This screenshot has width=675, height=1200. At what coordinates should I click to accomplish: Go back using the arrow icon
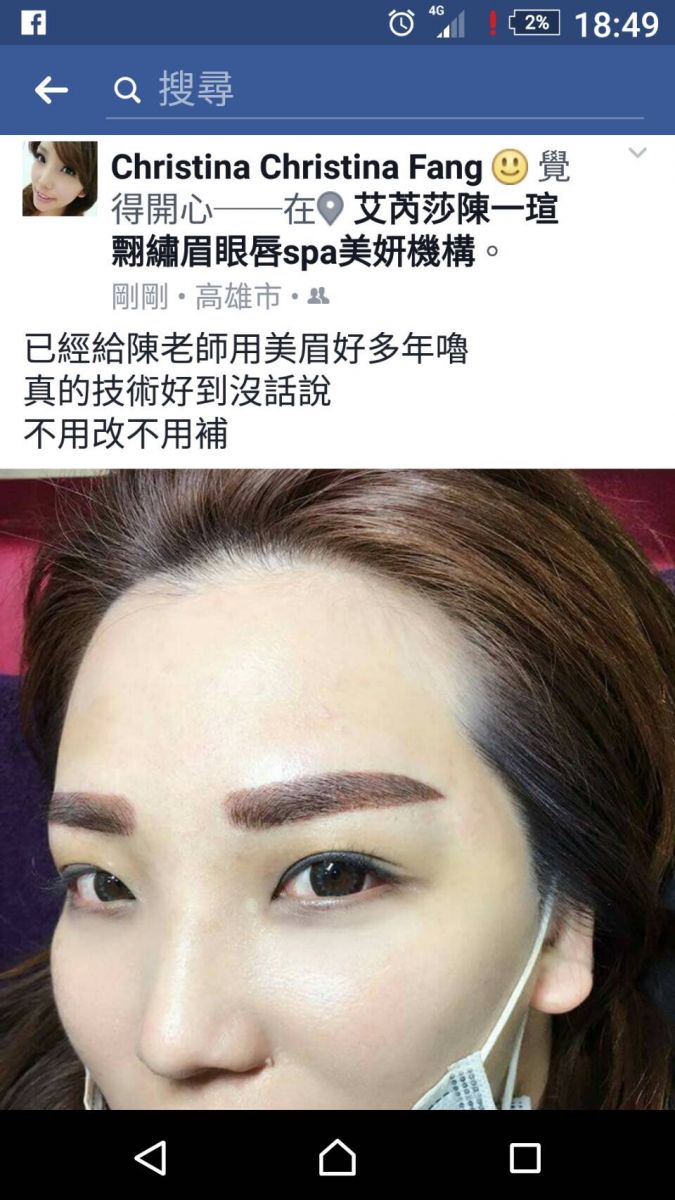pos(51,91)
